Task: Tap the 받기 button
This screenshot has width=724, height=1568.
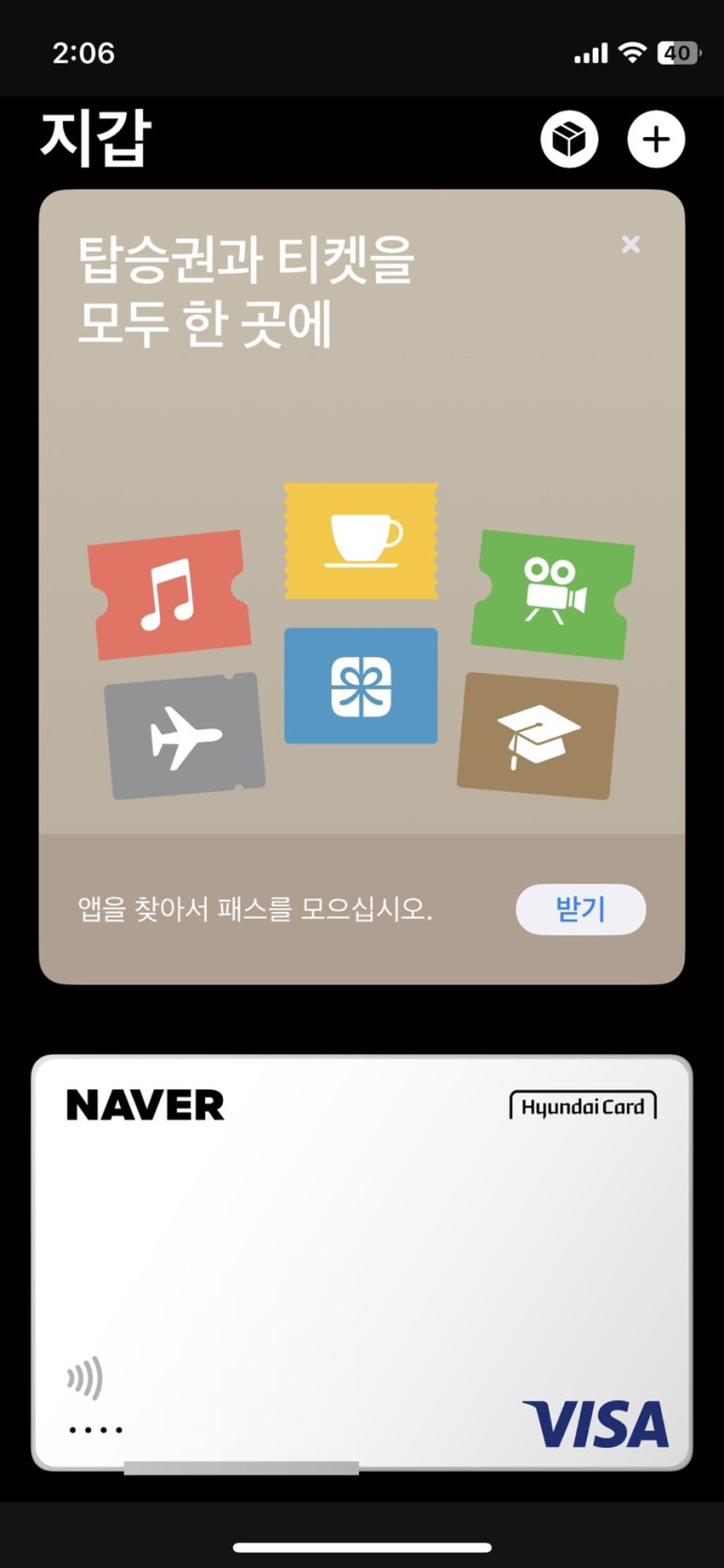Action: pos(581,909)
